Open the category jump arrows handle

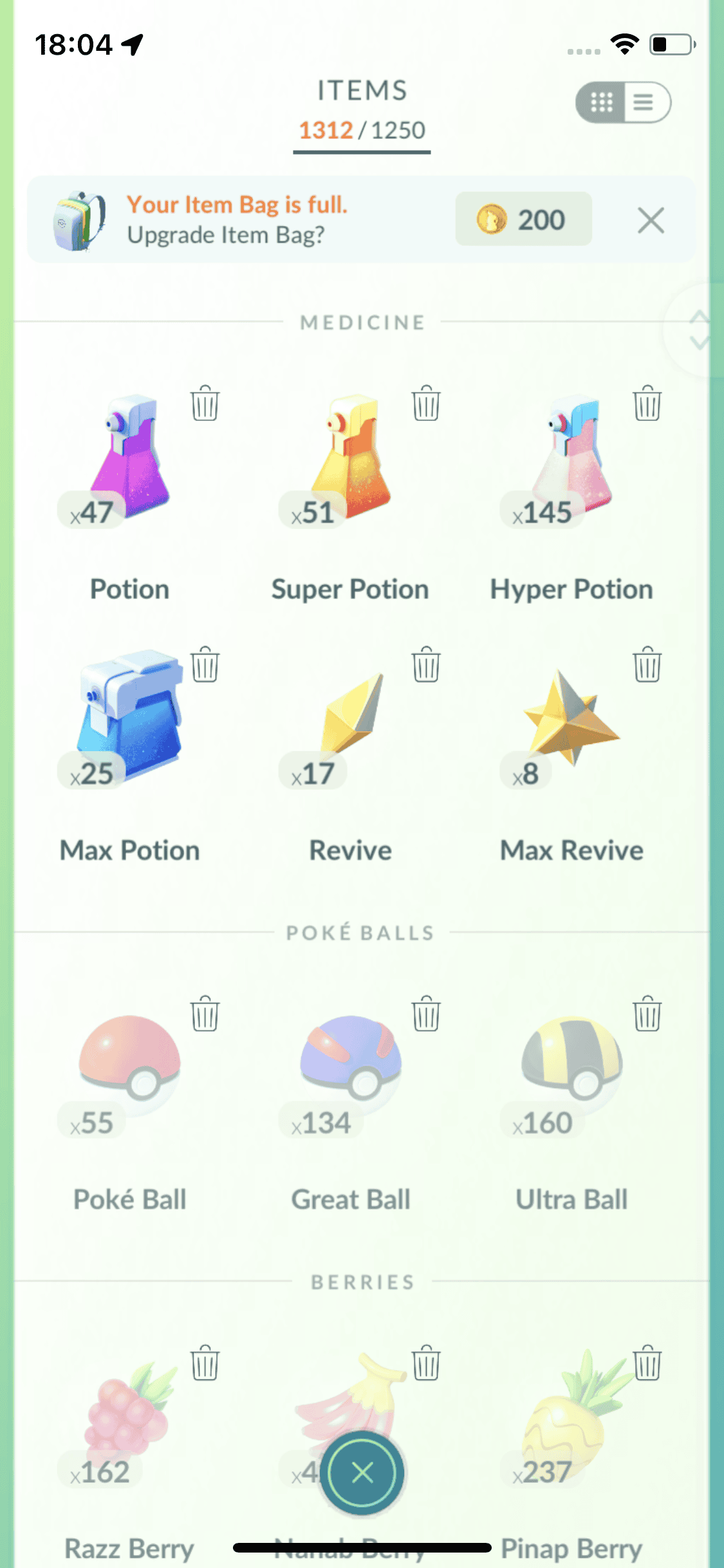coord(698,330)
